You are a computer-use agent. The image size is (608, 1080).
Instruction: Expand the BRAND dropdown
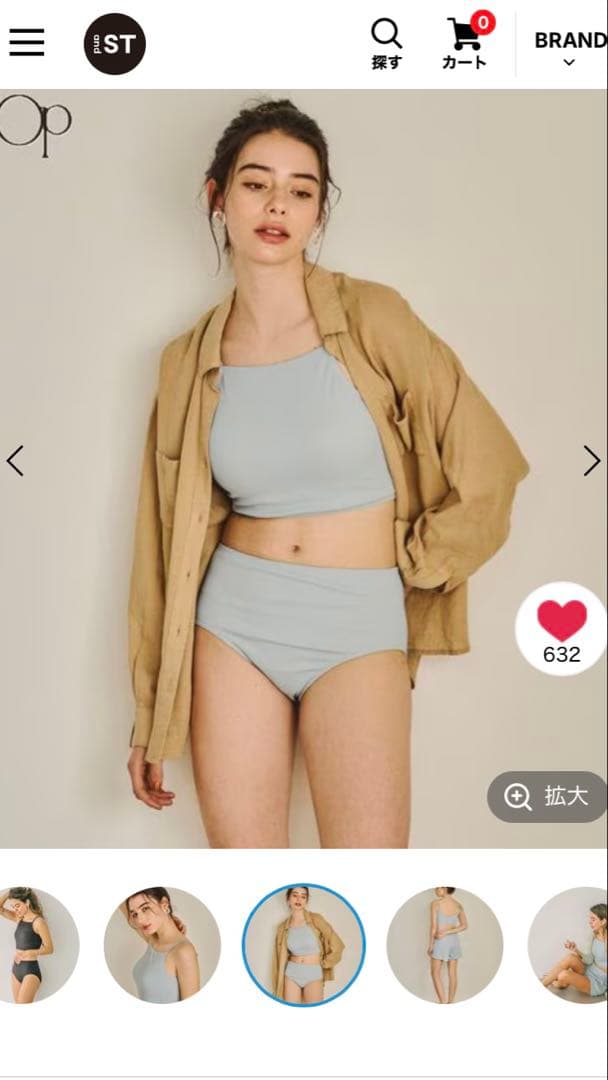point(569,48)
